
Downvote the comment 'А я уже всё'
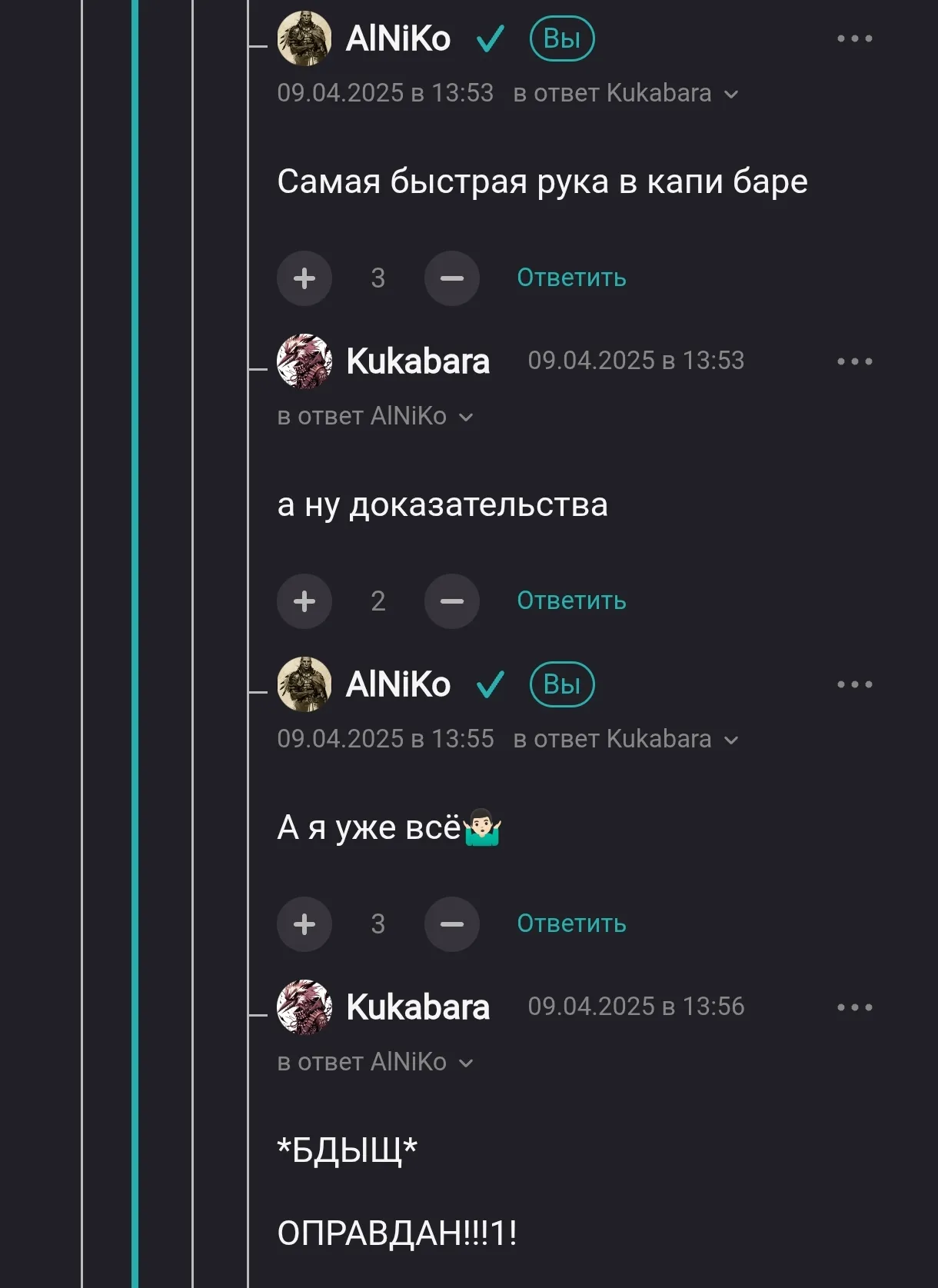[451, 924]
